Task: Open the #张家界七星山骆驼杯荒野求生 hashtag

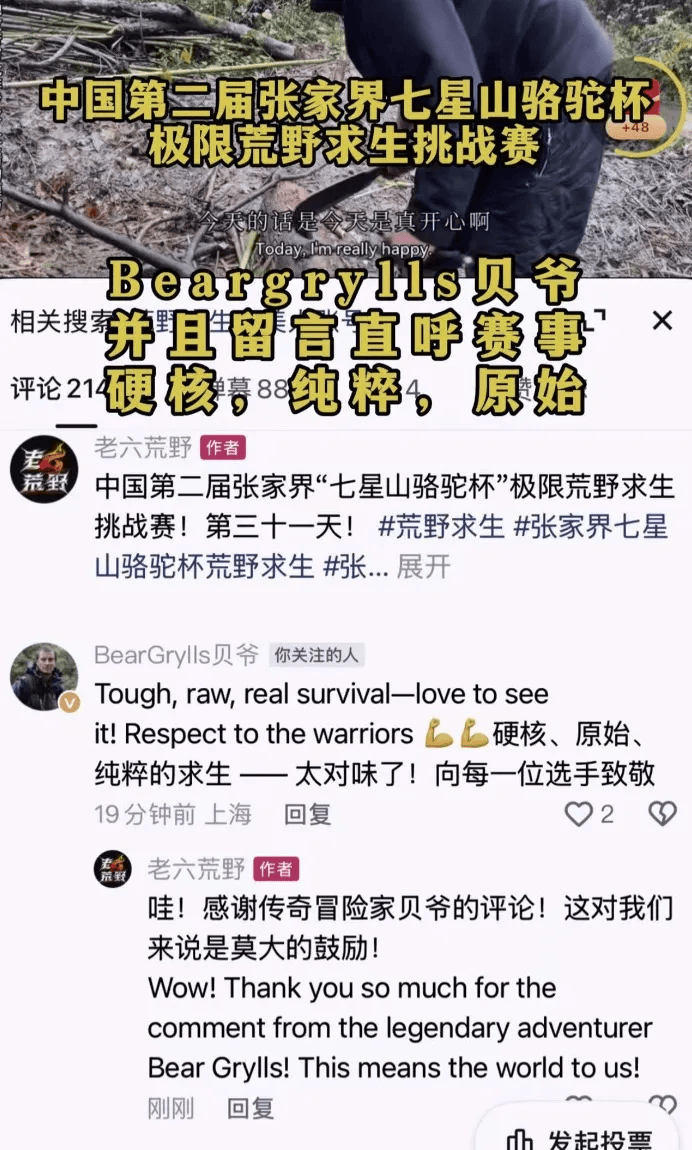Action: click(590, 527)
